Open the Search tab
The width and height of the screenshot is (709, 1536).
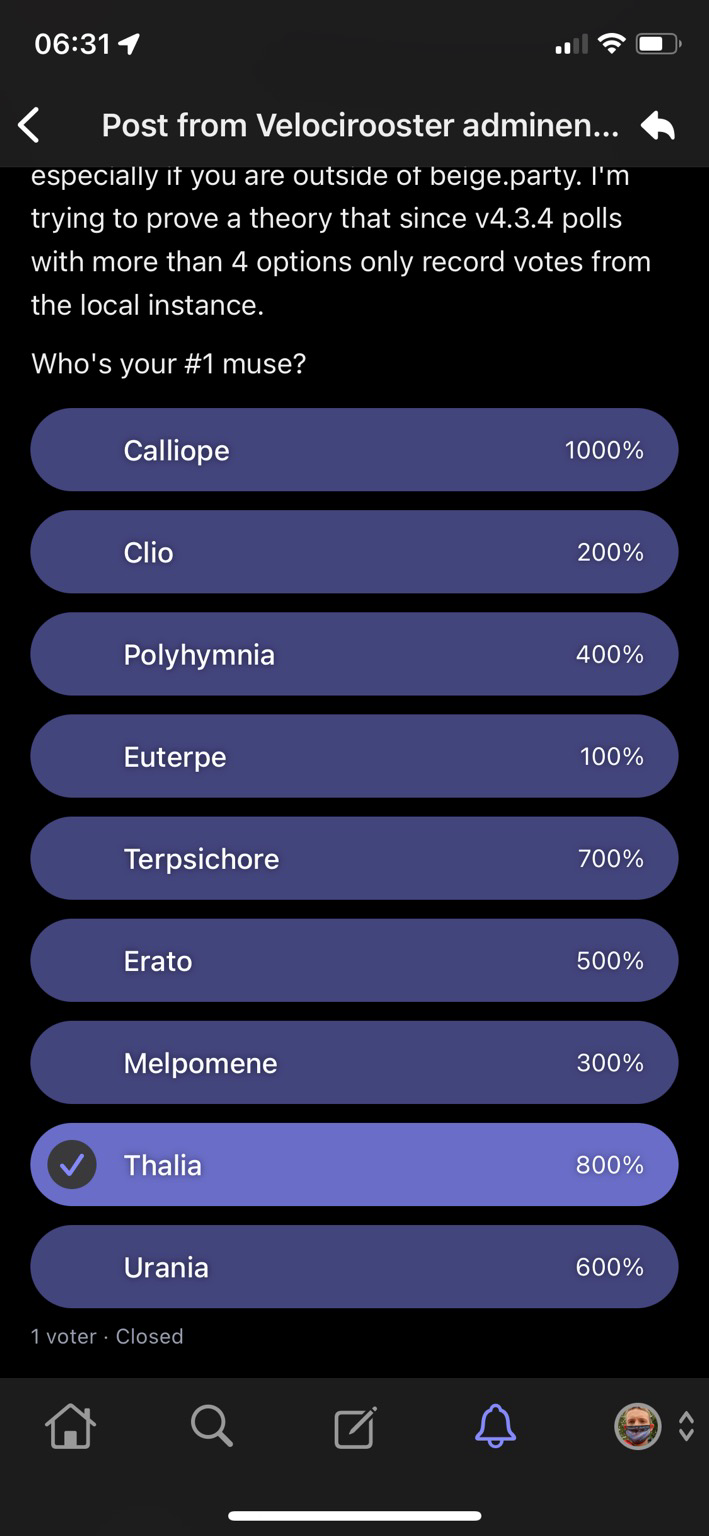tap(212, 1426)
